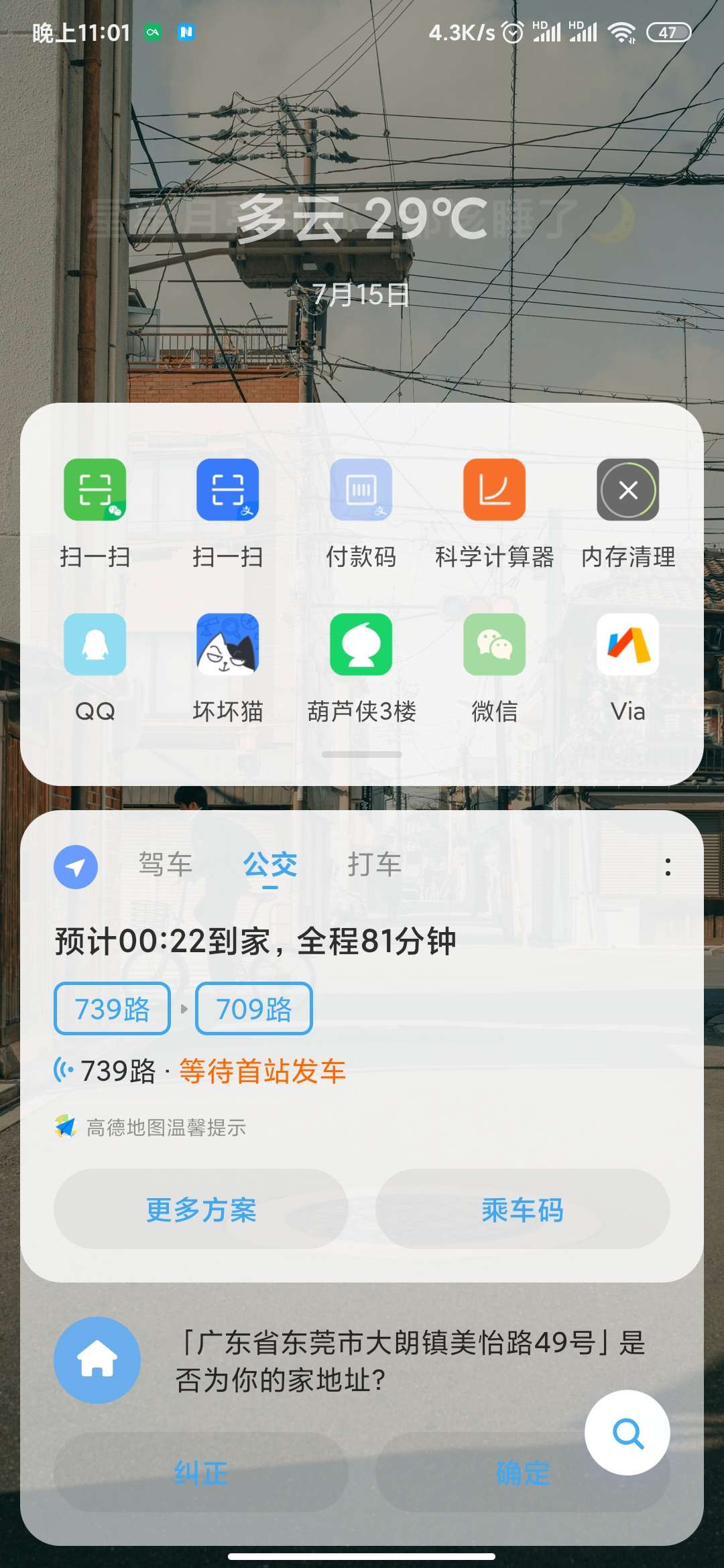Image resolution: width=724 pixels, height=1568 pixels.
Task: Switch to the 驾车 driving tab
Action: coord(165,864)
